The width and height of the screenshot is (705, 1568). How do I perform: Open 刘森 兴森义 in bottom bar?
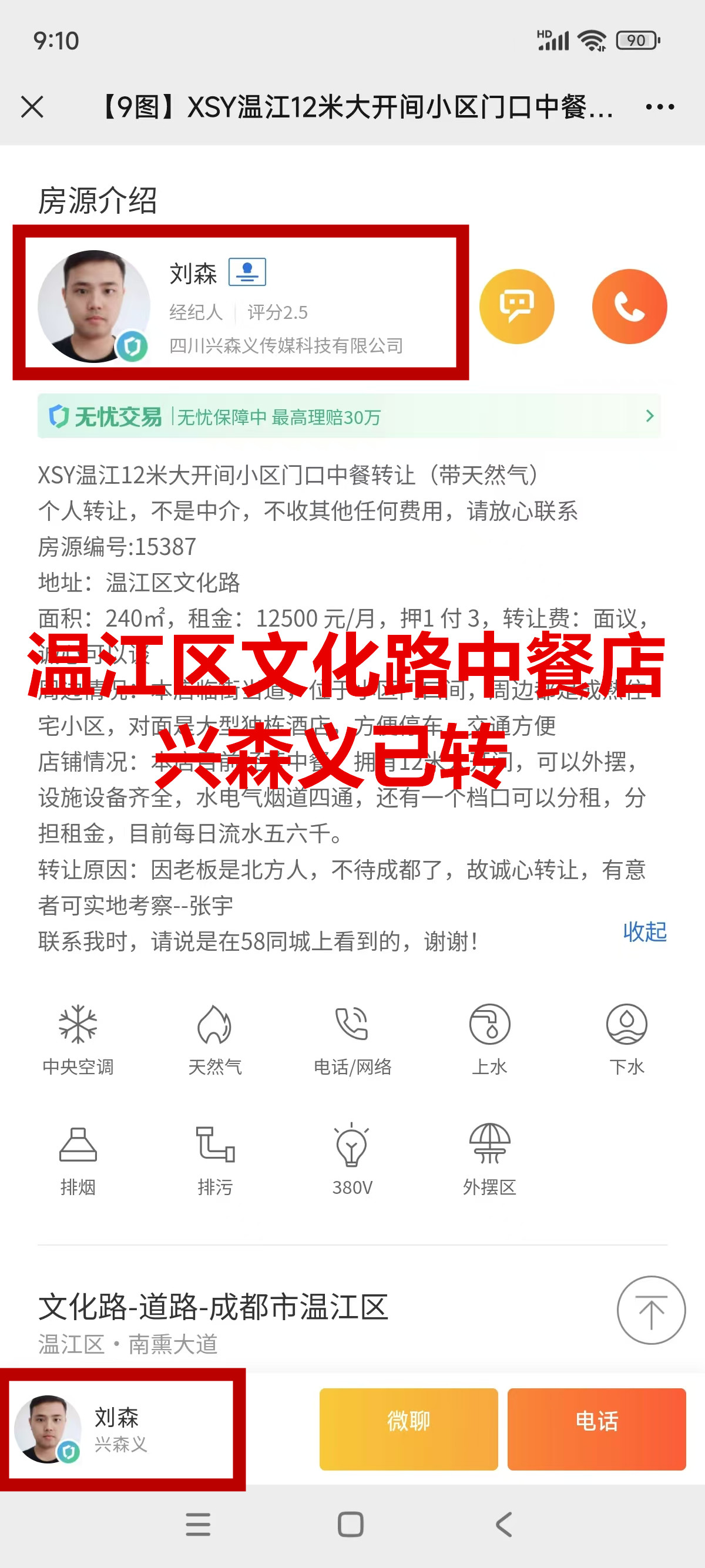click(122, 1429)
